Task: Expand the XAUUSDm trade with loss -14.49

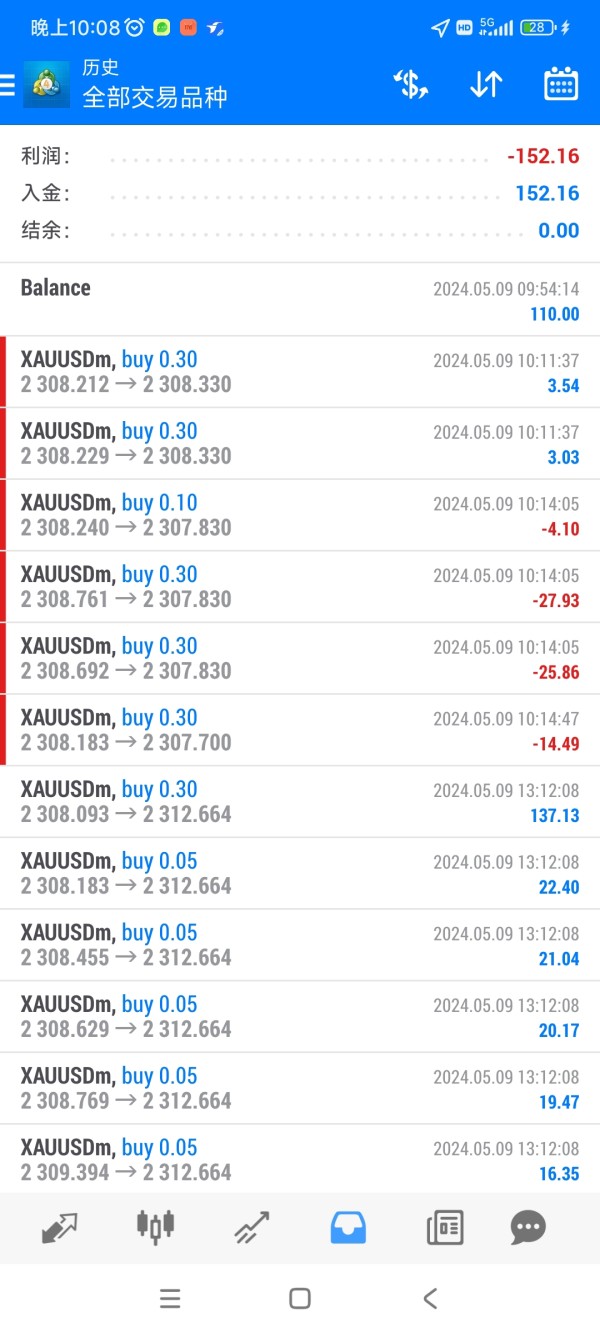Action: (300, 730)
